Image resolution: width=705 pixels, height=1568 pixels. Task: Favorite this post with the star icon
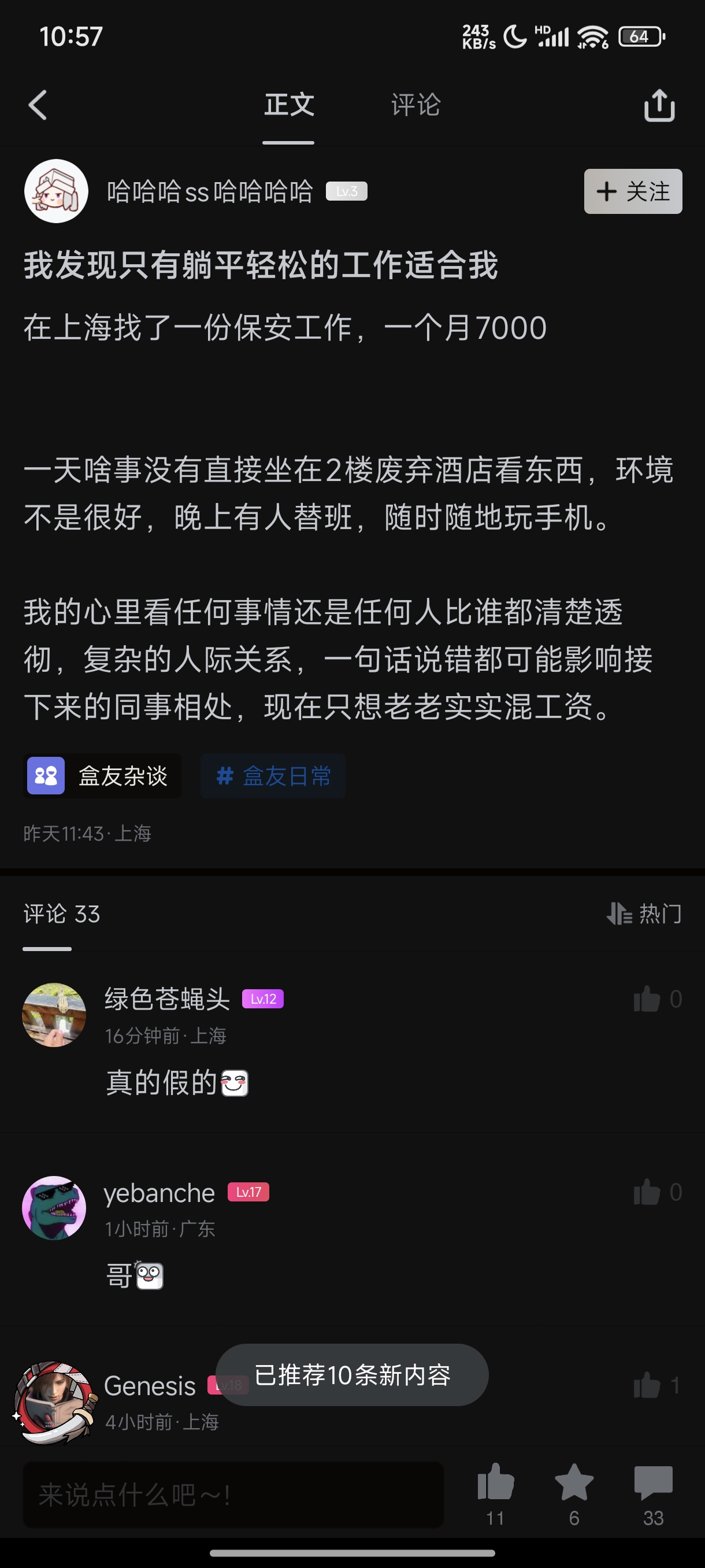click(x=574, y=1484)
